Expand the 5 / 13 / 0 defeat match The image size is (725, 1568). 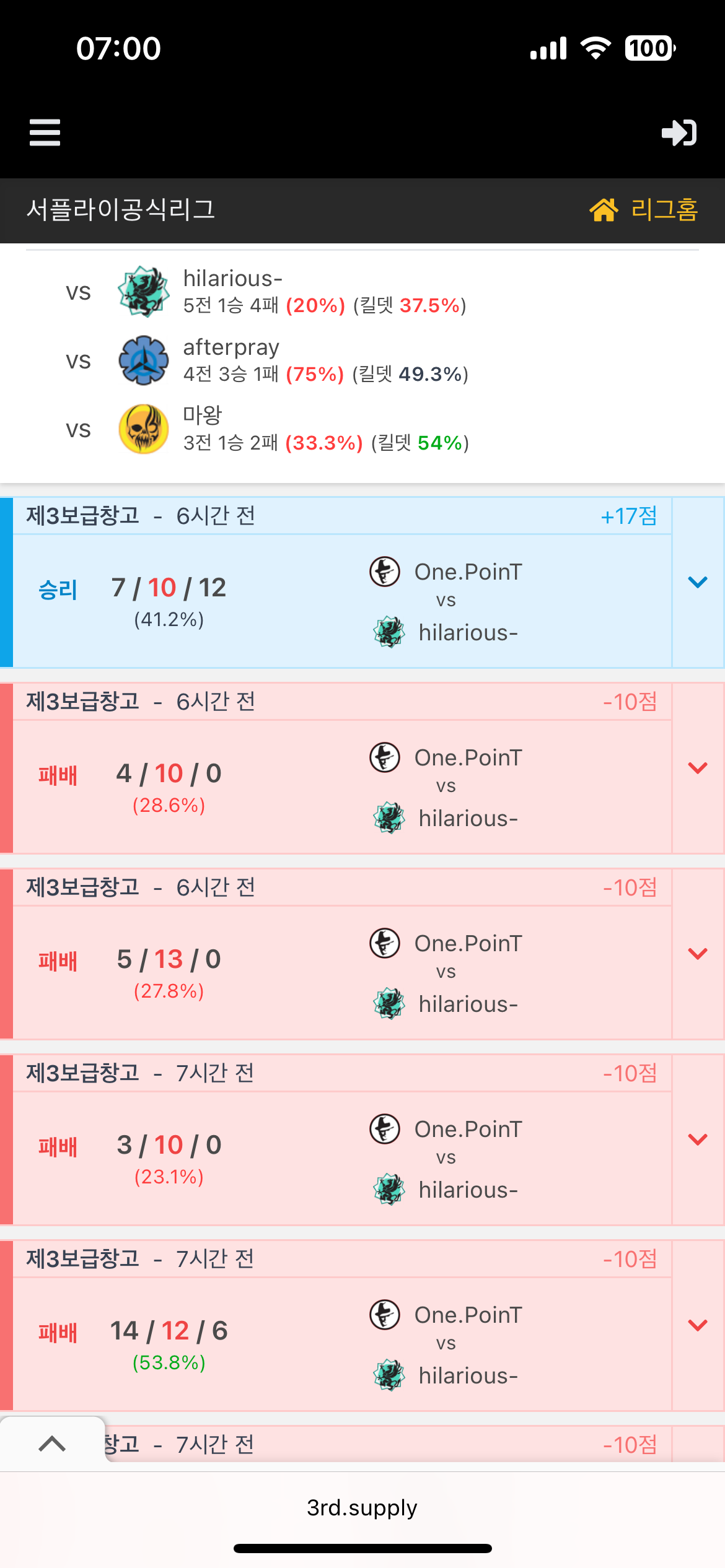click(698, 954)
